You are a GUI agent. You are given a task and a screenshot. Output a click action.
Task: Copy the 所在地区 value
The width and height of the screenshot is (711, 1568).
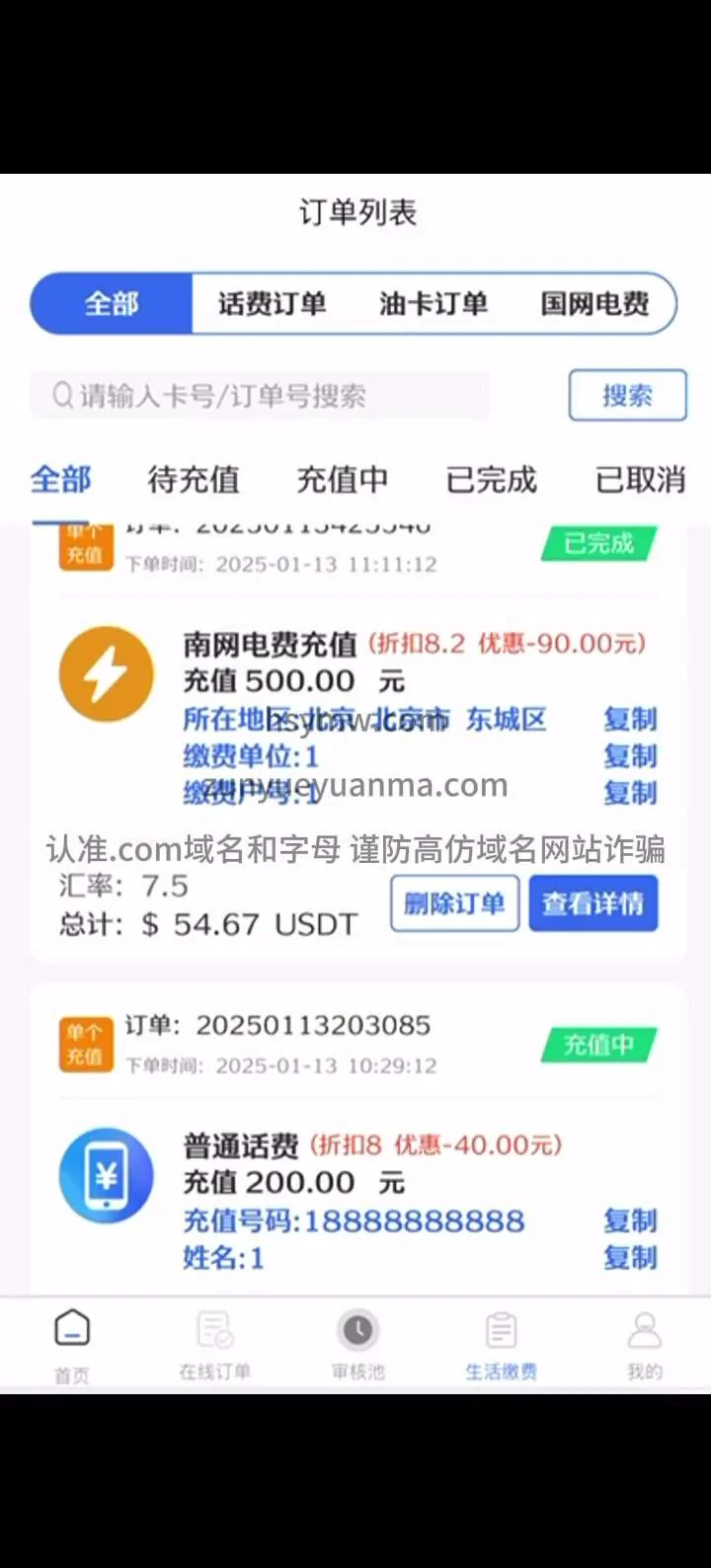point(630,719)
